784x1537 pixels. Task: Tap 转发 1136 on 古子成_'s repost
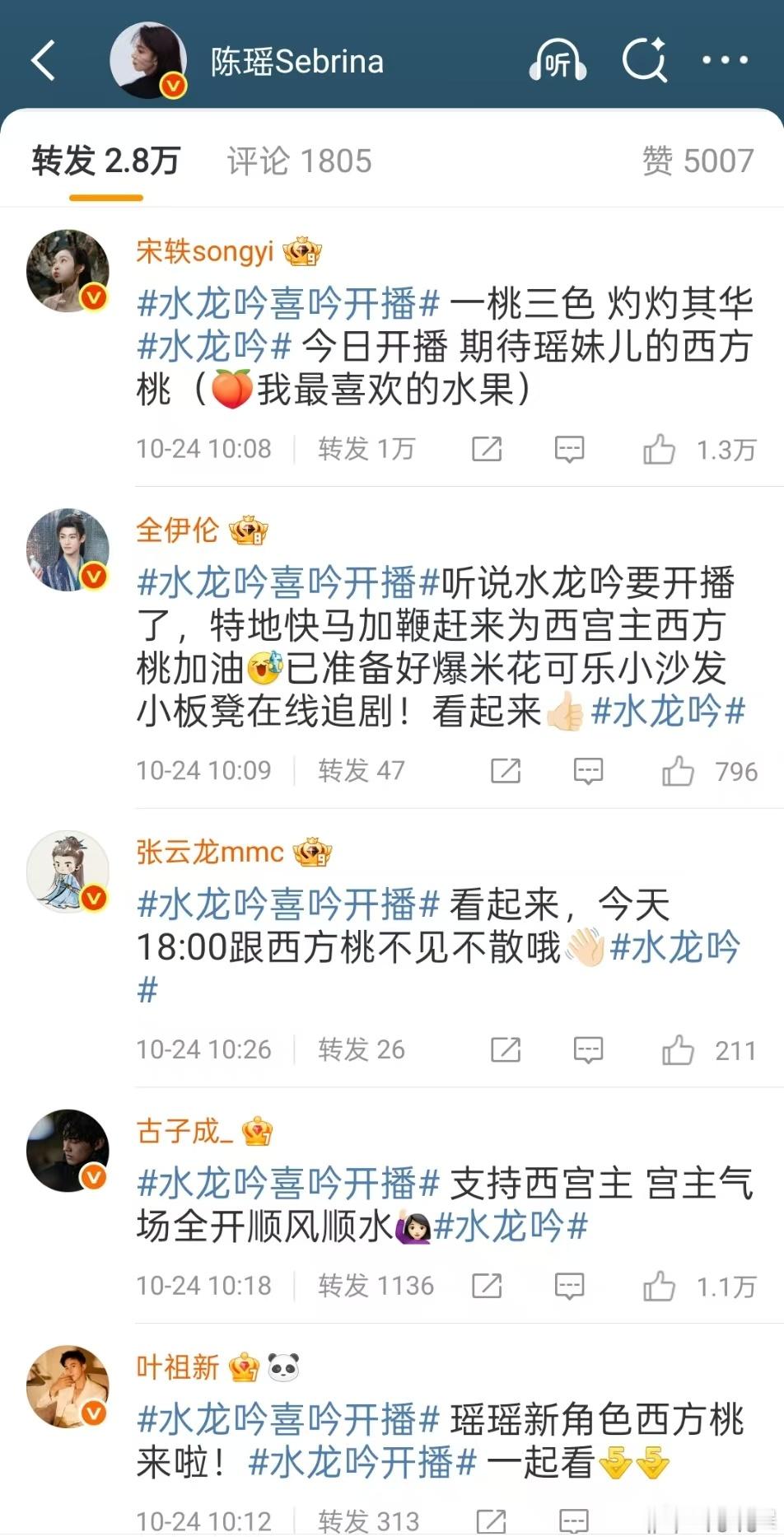375,1284
